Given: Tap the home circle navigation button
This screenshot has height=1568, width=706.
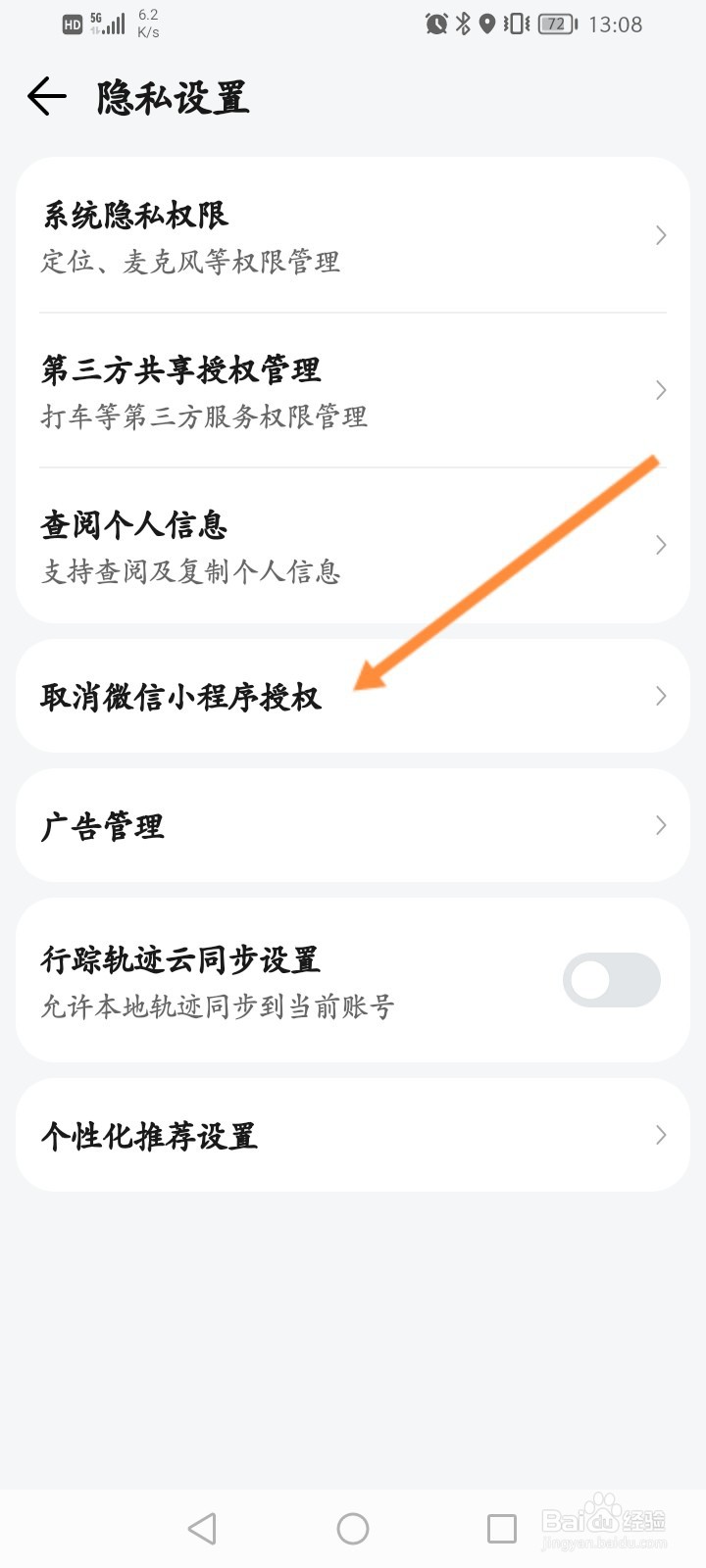Looking at the screenshot, I should pos(352,1527).
